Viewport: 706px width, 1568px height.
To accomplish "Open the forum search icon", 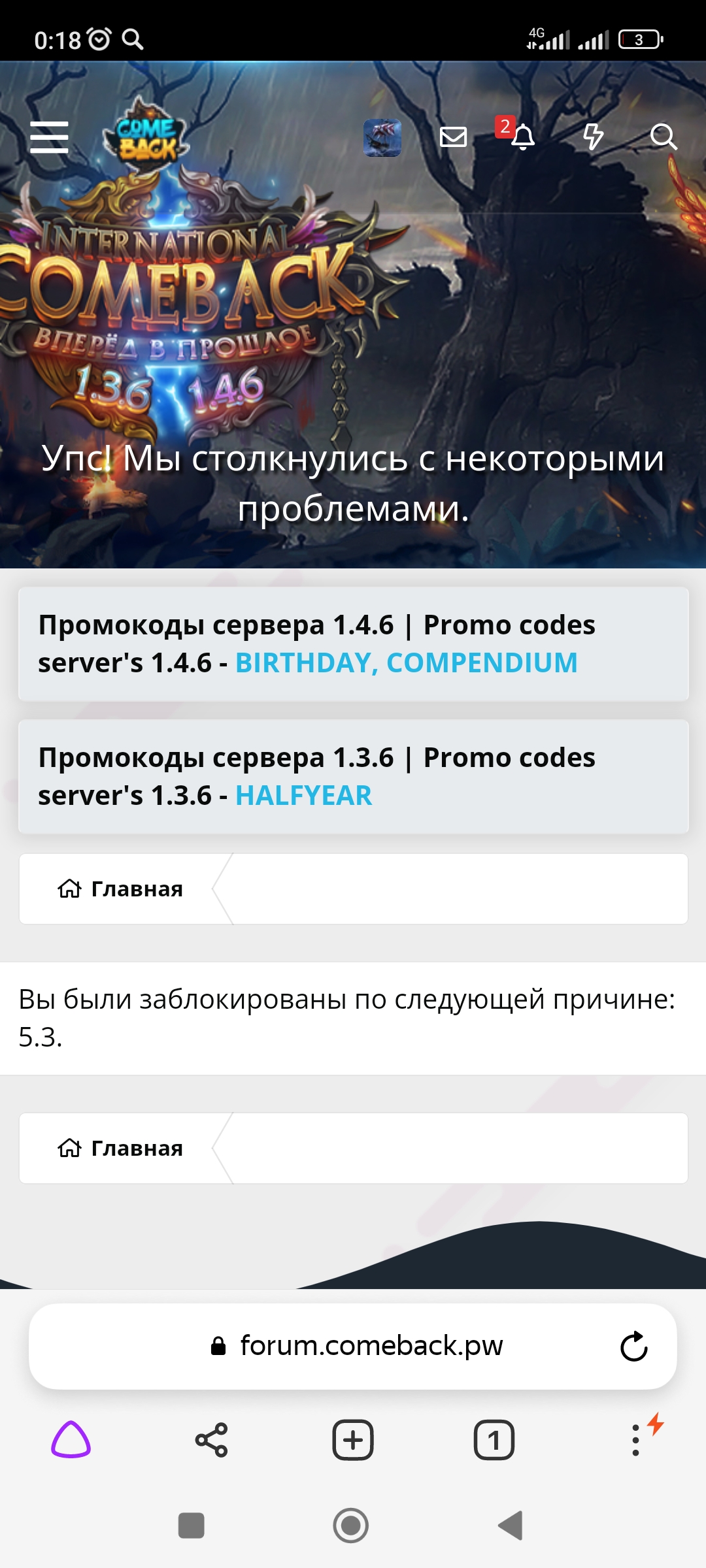I will coord(663,137).
